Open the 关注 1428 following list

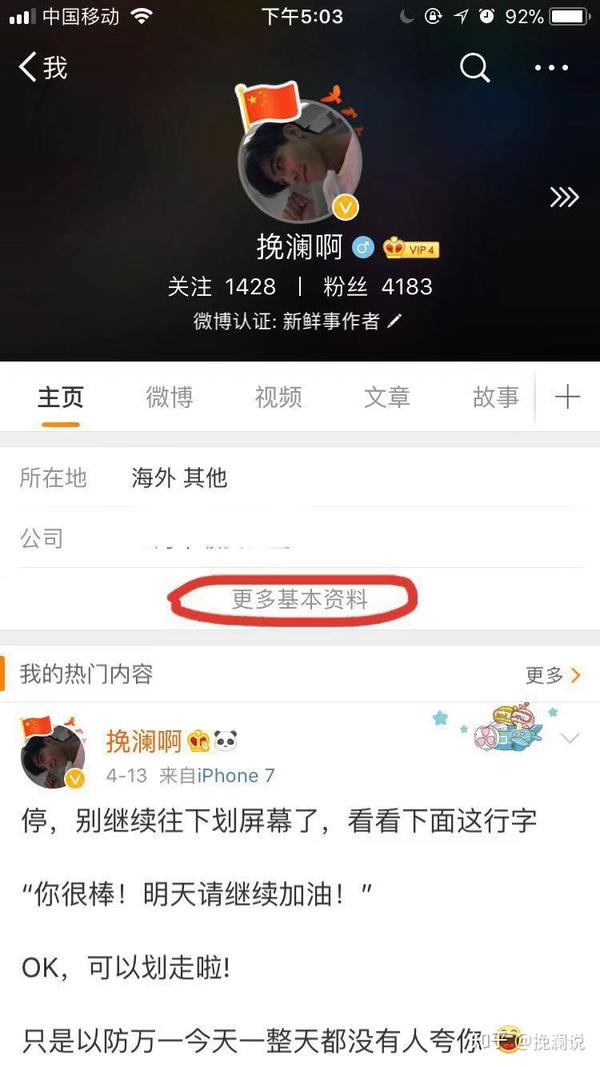(x=221, y=286)
